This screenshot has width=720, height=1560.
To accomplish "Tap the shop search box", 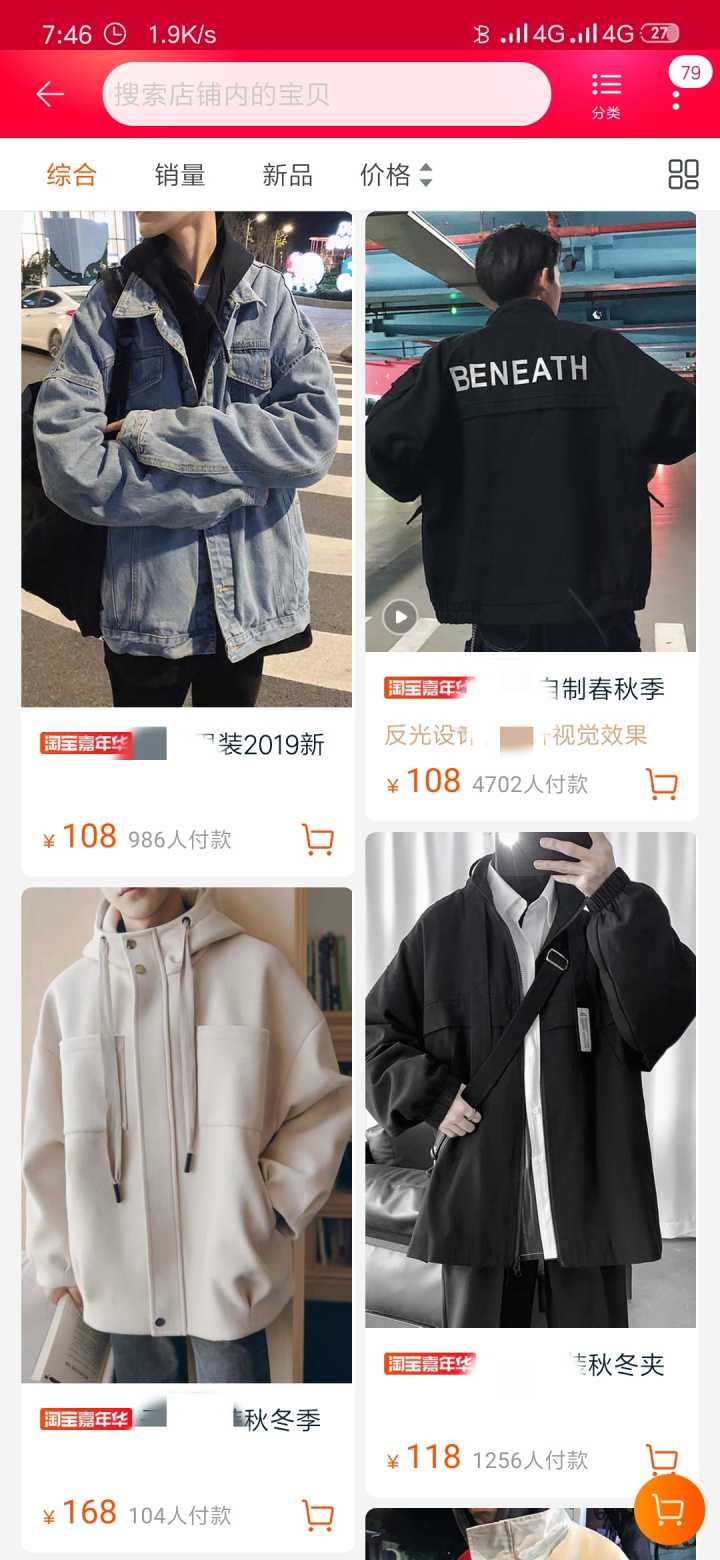I will (x=326, y=94).
